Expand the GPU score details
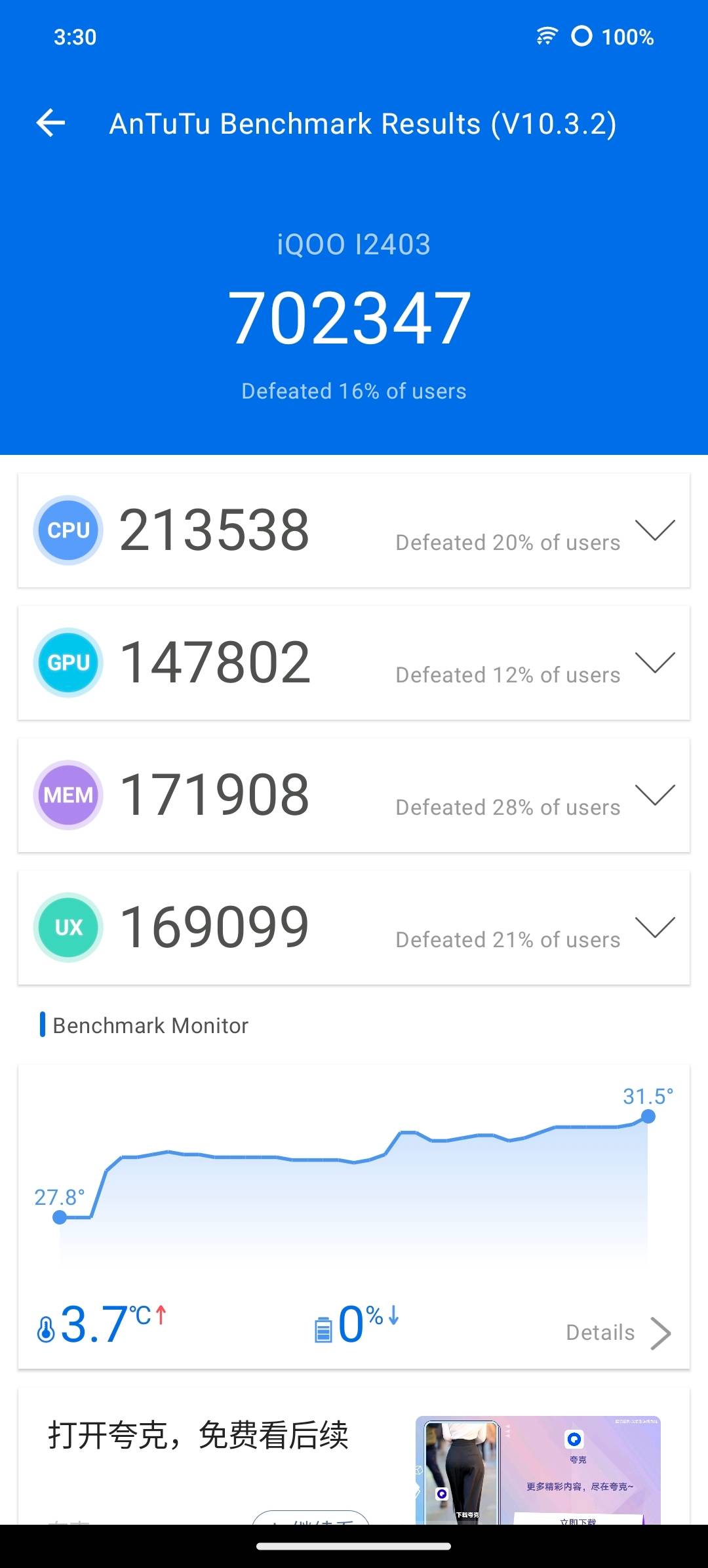Image resolution: width=708 pixels, height=1568 pixels. point(656,662)
